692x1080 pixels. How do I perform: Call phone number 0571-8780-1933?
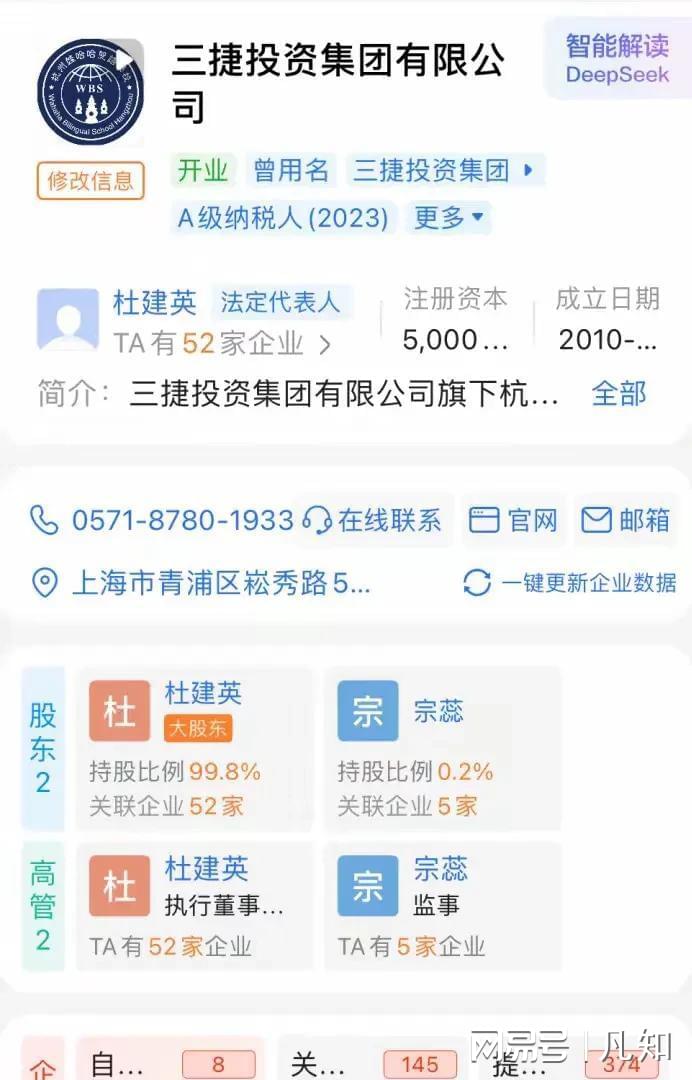[163, 520]
